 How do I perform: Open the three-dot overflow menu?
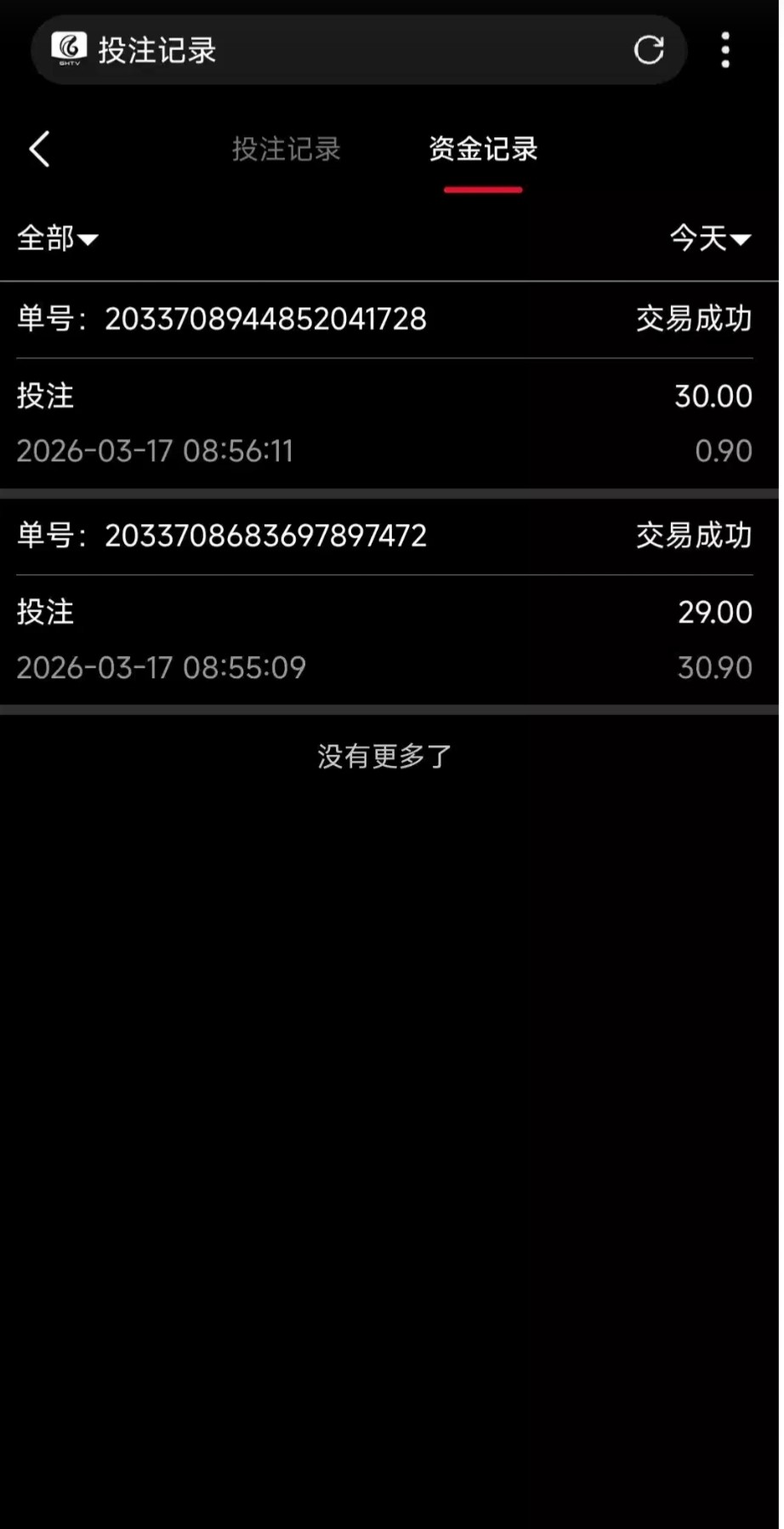(x=725, y=50)
